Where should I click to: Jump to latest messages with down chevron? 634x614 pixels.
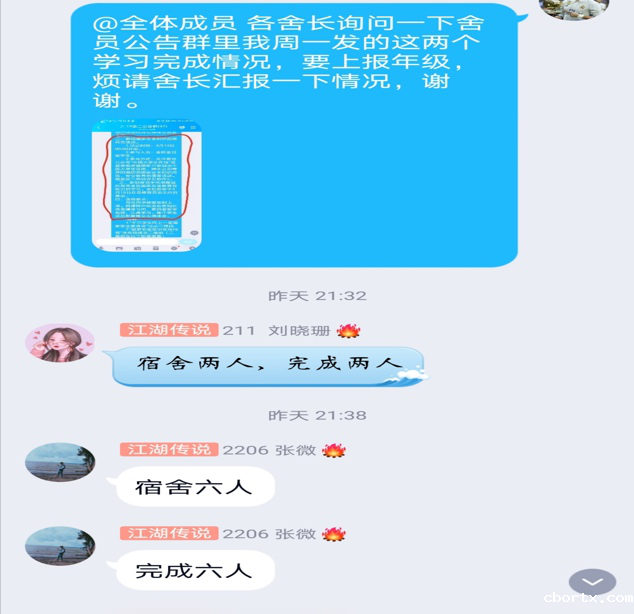(x=592, y=582)
